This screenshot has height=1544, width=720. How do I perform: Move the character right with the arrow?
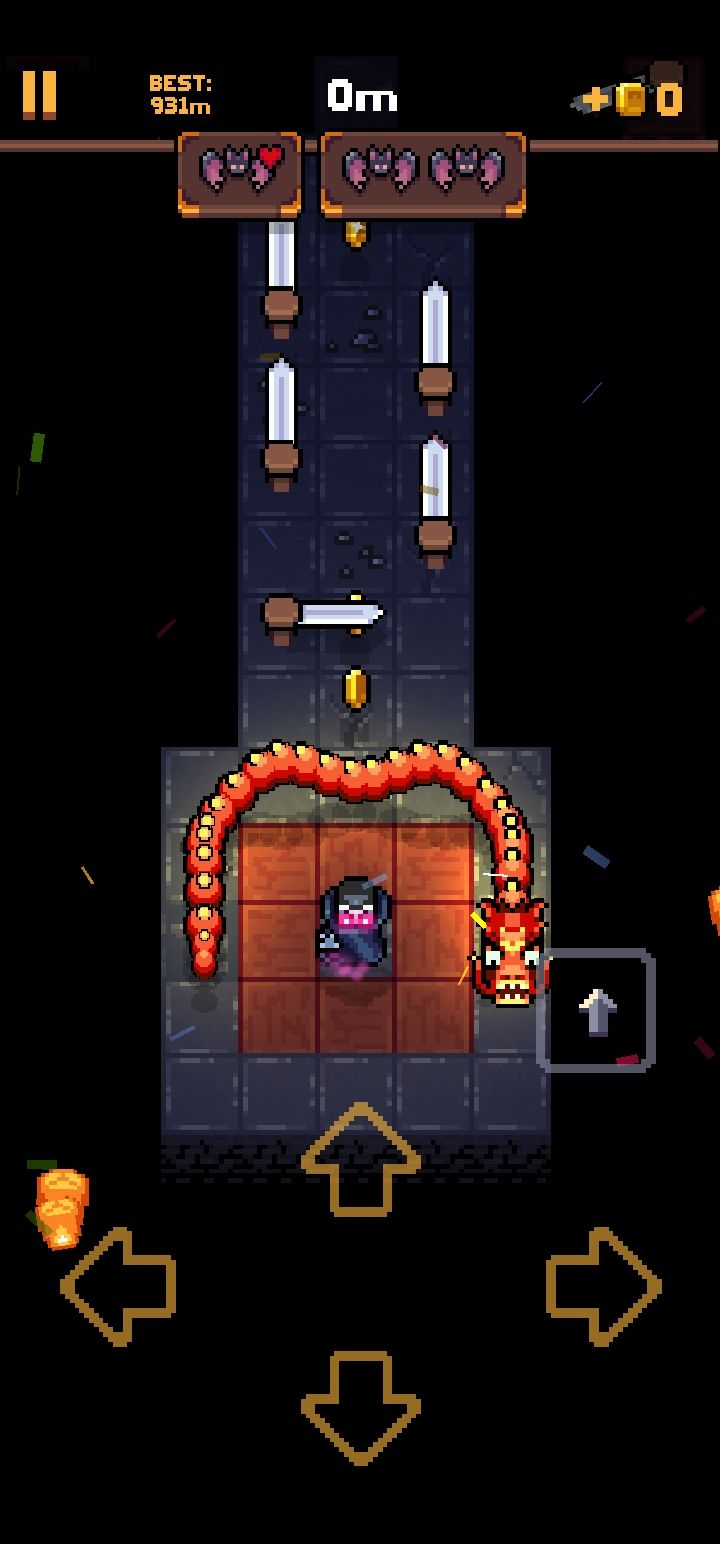[x=603, y=1286]
